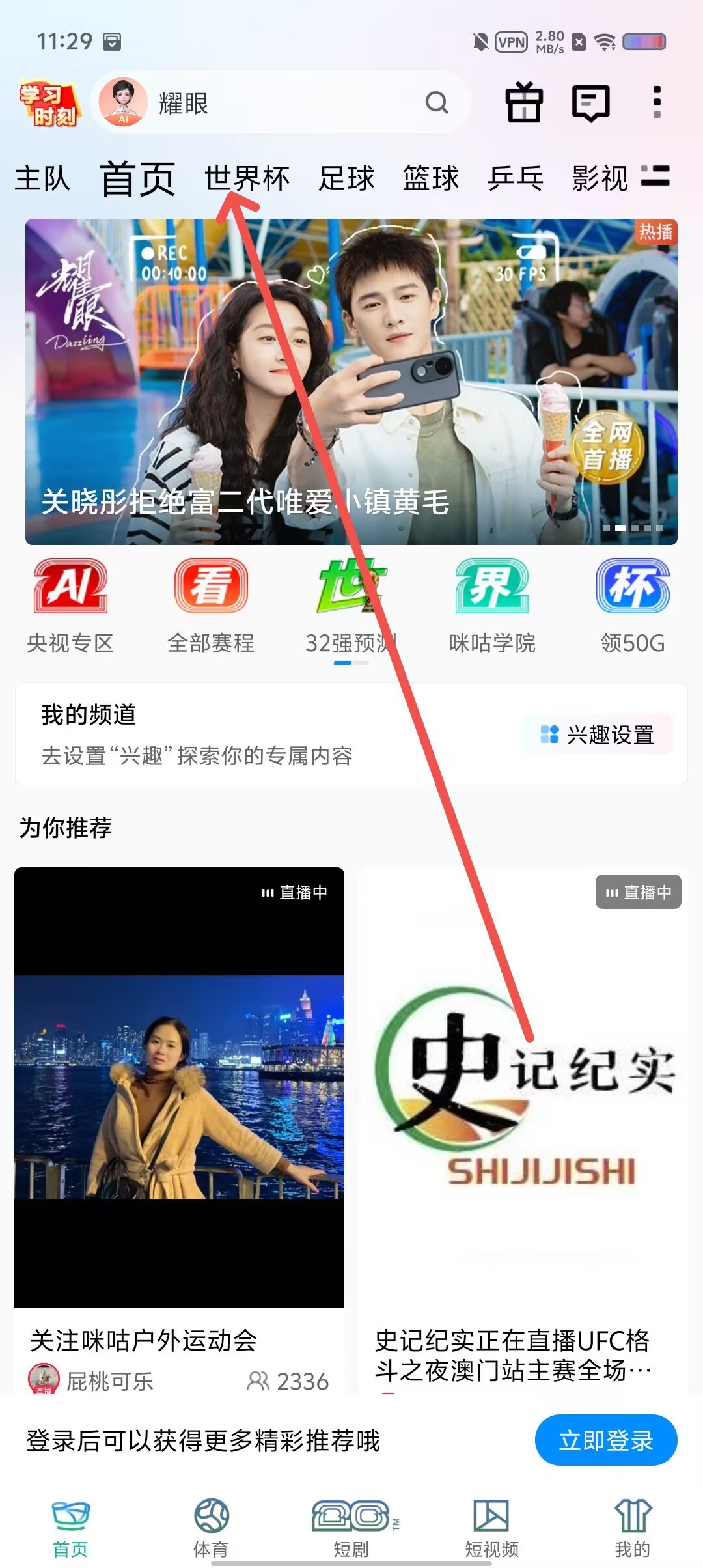Tap the search box showing 耀眼

pos(281,102)
